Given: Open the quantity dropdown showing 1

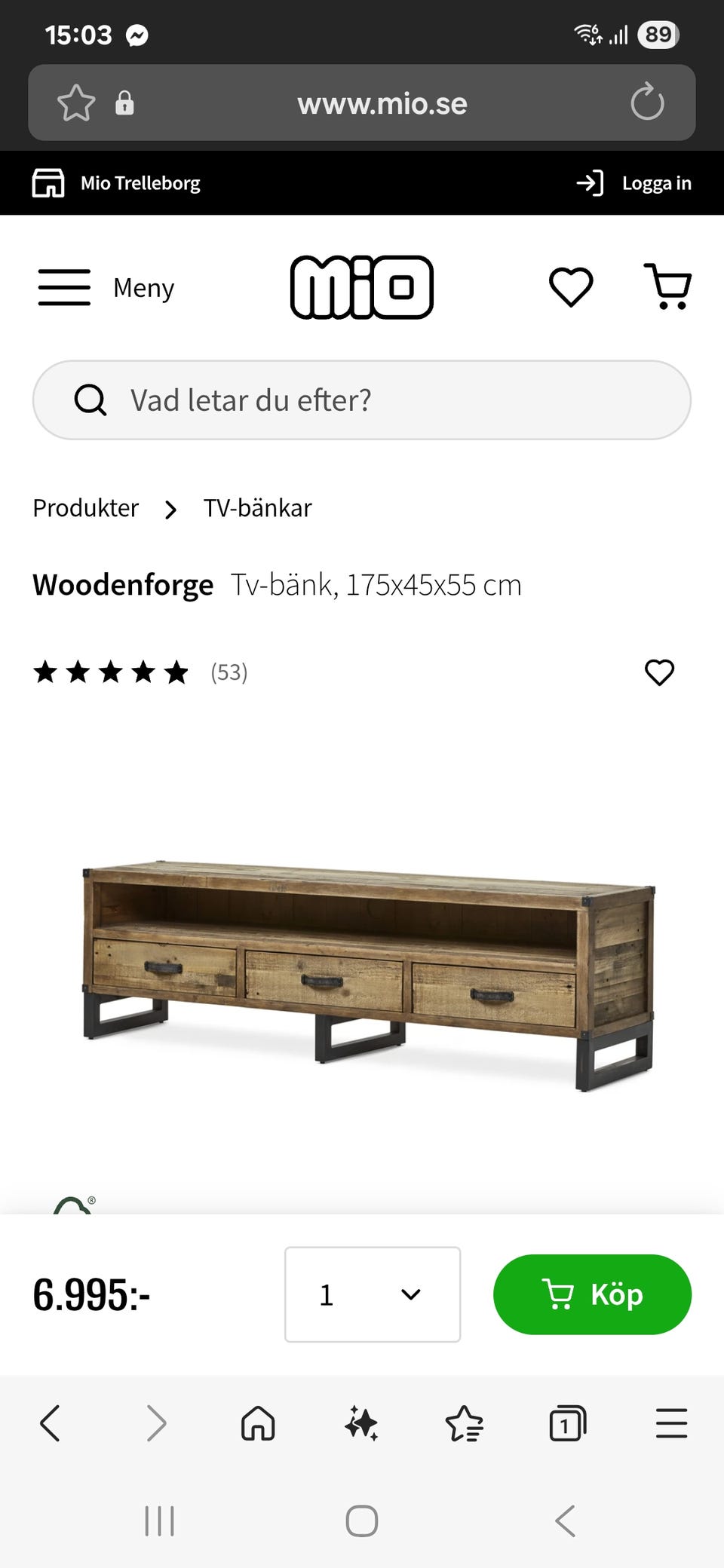Looking at the screenshot, I should 373,1294.
